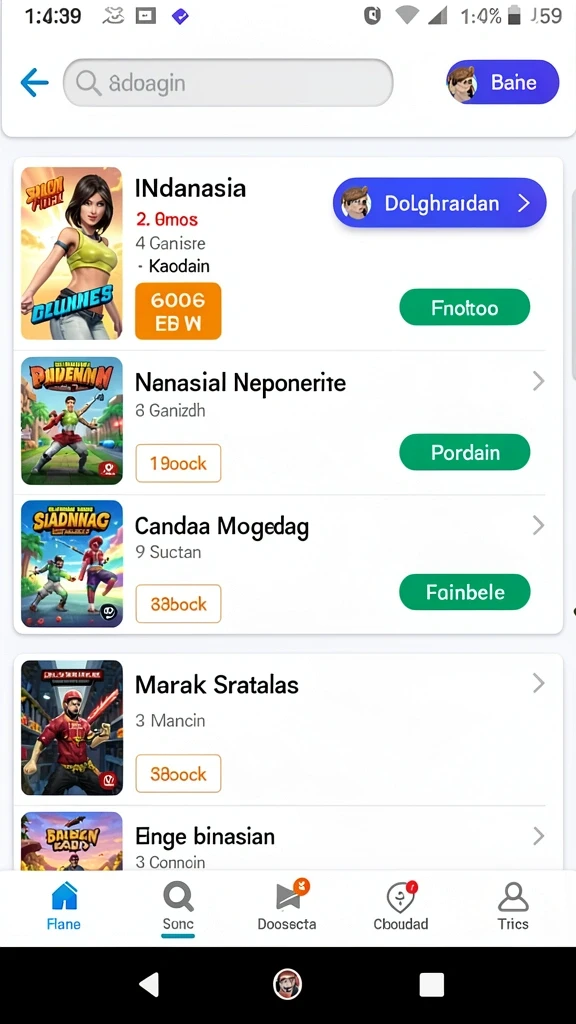Open the Nanasial Neponerite row
576x1024 pixels.
click(288, 423)
